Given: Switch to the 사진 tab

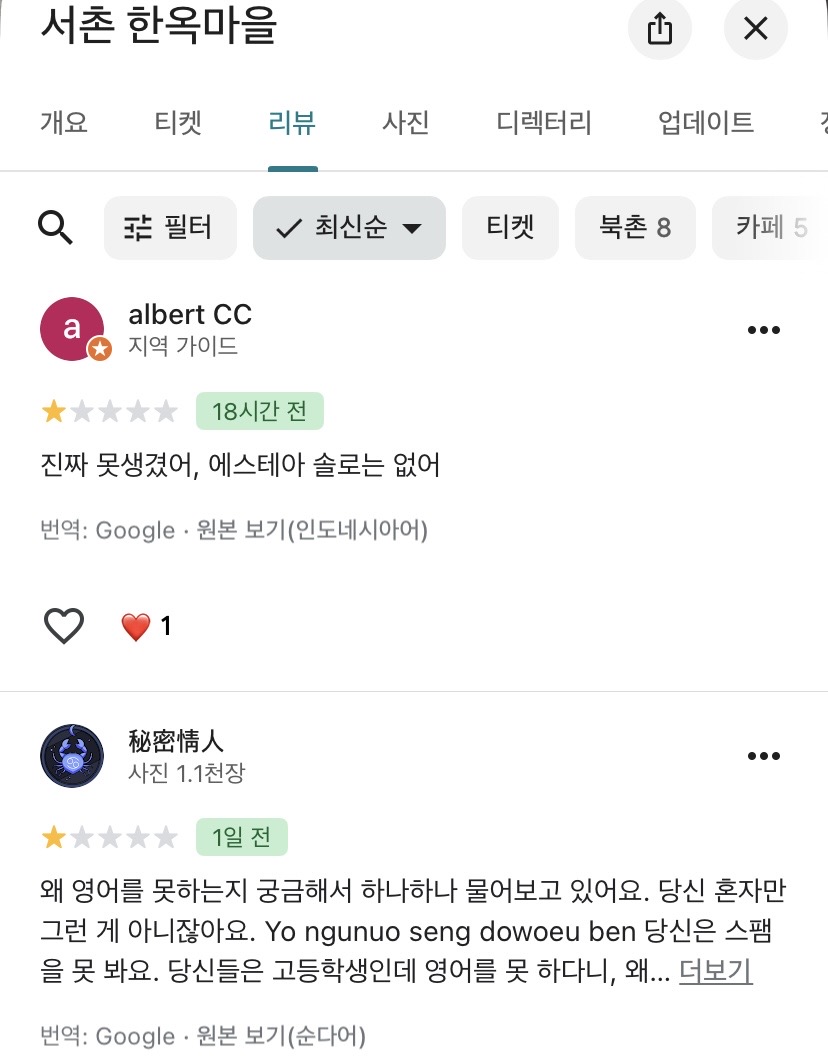Looking at the screenshot, I should click(x=405, y=122).
